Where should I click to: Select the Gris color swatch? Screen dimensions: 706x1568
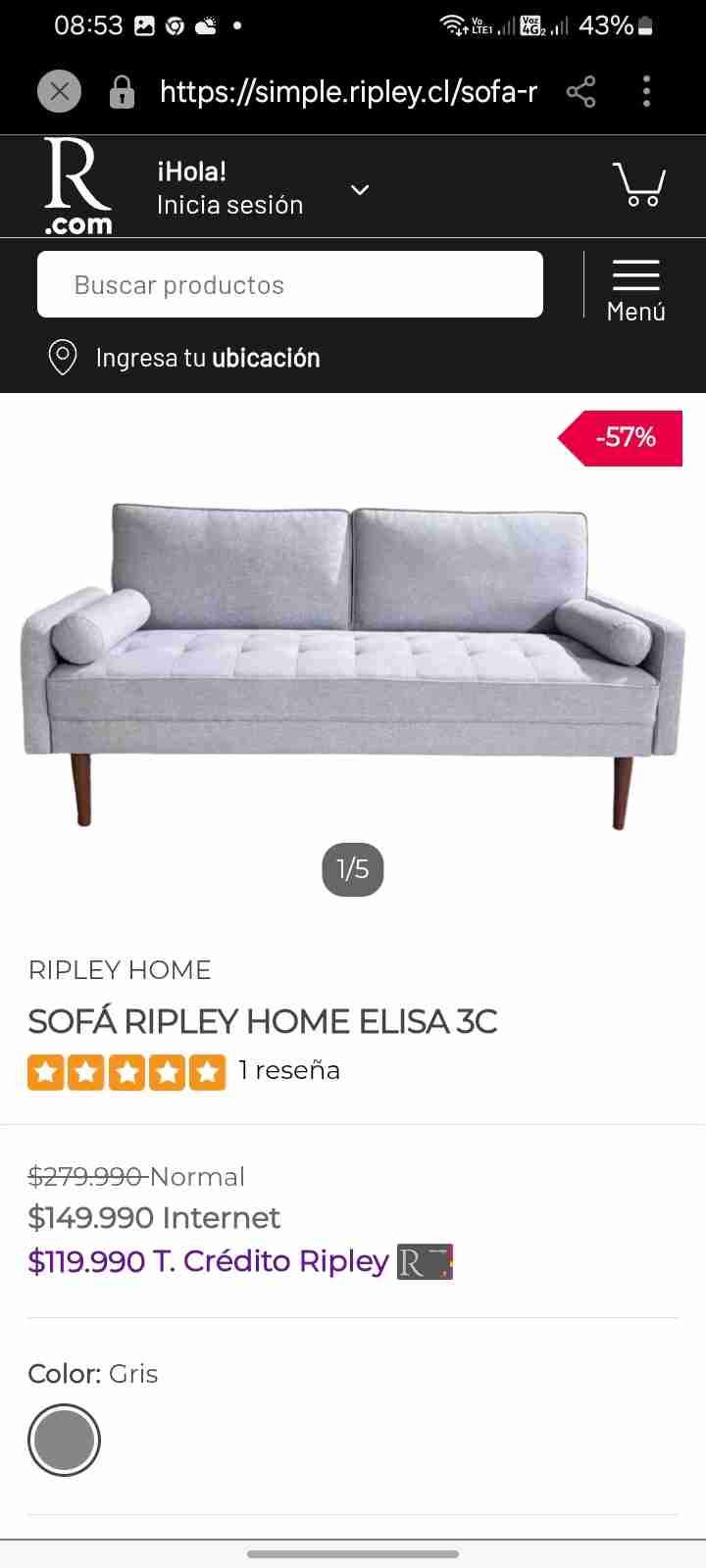pos(65,1440)
